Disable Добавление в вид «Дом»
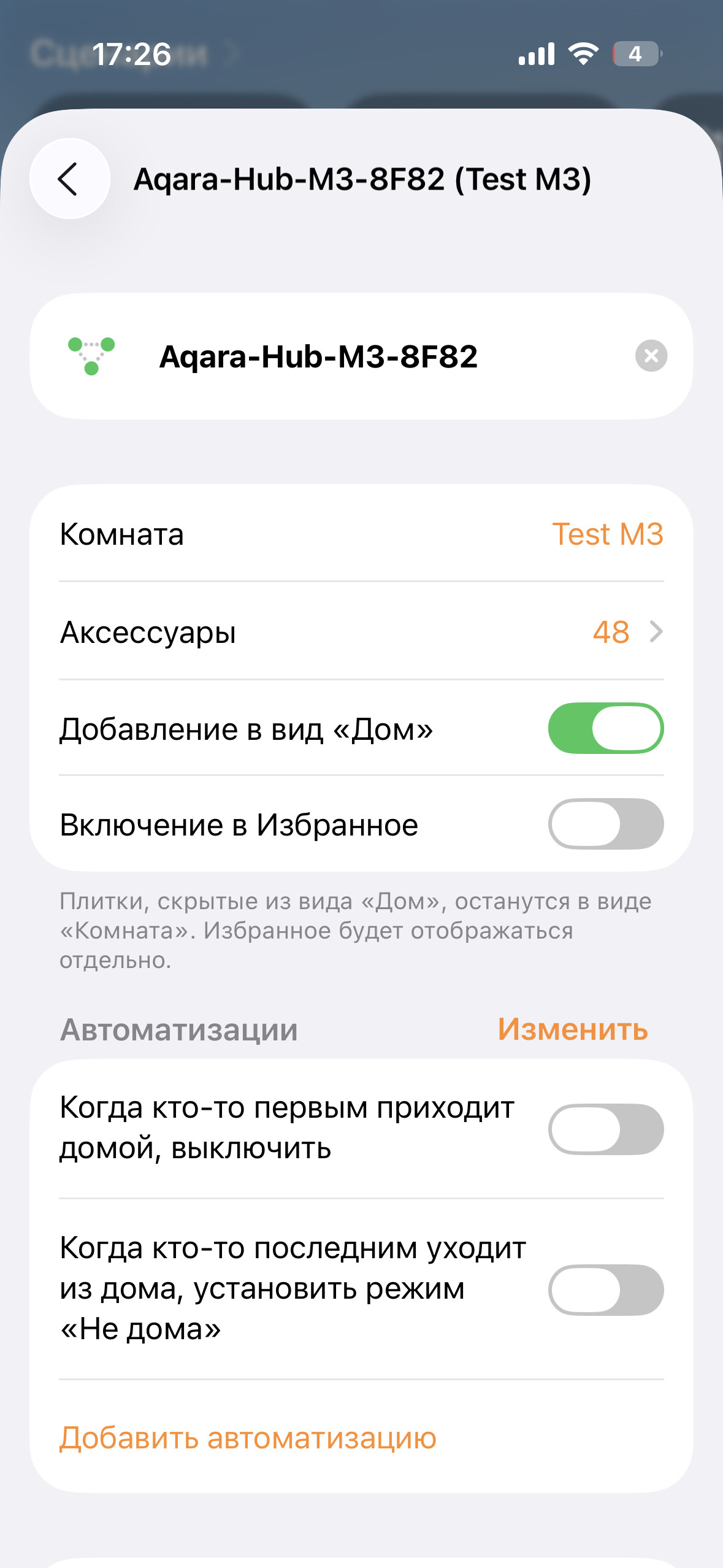The height and width of the screenshot is (1568, 723). (x=605, y=728)
